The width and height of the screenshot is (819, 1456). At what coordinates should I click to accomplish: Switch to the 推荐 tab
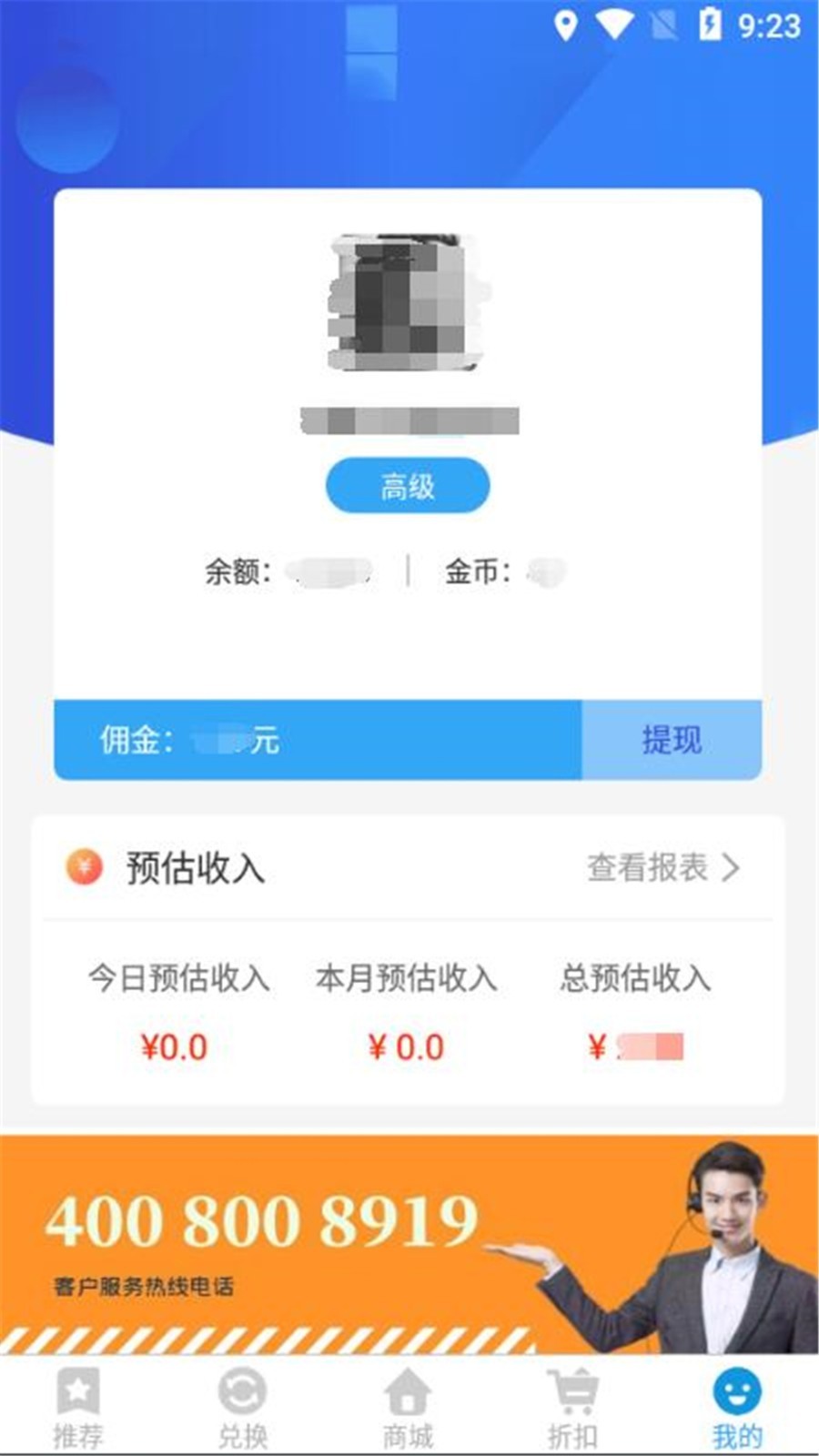[x=78, y=1407]
